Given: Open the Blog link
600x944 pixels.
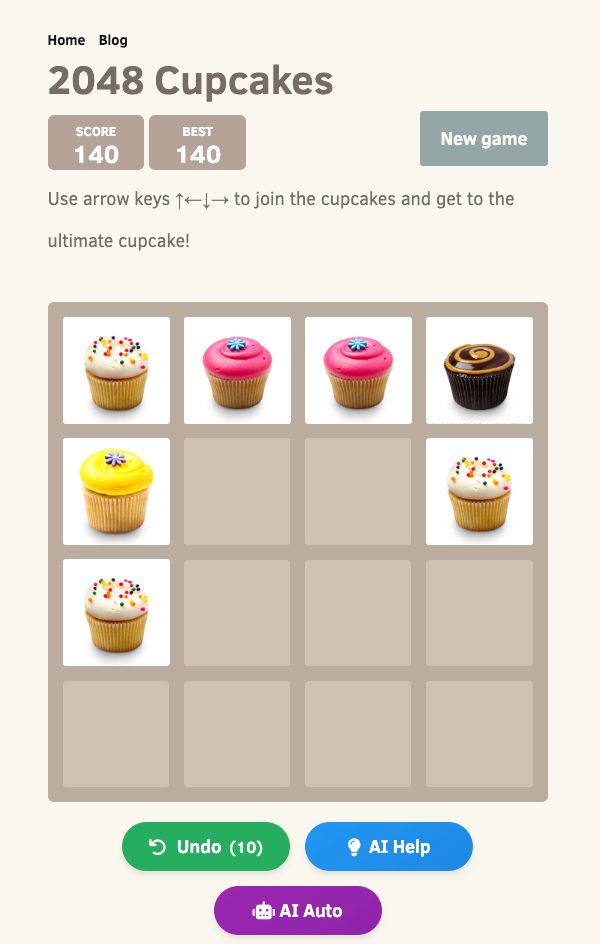Looking at the screenshot, I should pyautogui.click(x=113, y=40).
